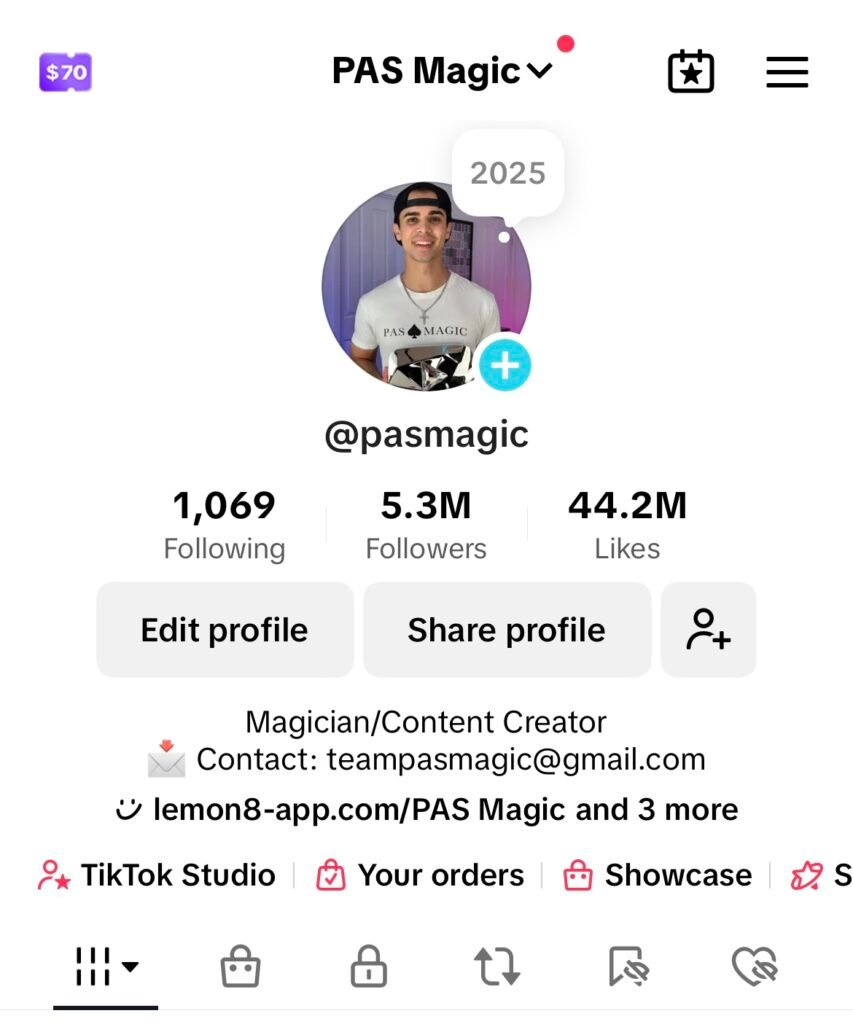View the Following list
This screenshot has width=853, height=1024.
(x=224, y=525)
